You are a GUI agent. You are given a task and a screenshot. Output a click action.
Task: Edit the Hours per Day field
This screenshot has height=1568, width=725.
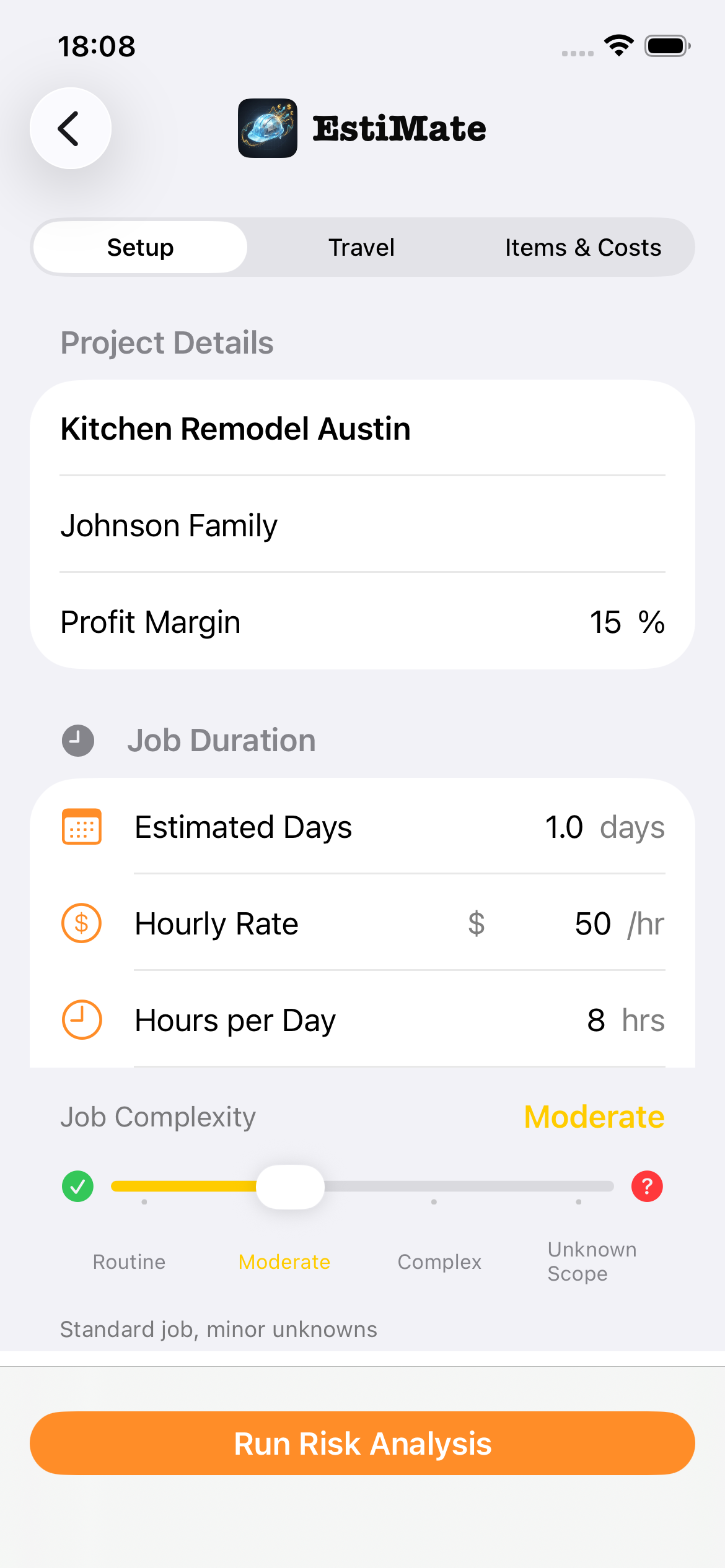[x=595, y=1021]
